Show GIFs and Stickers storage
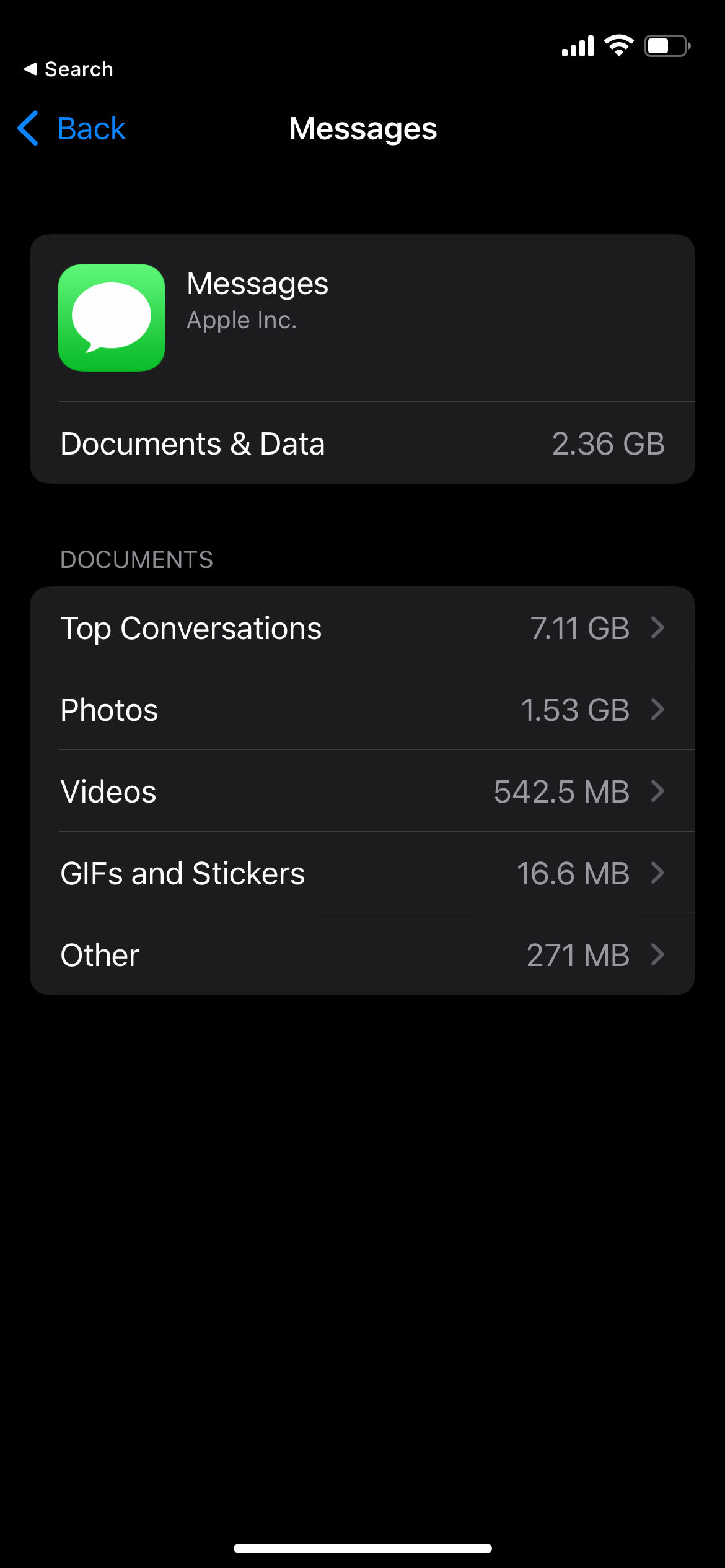The image size is (725, 1568). [x=362, y=873]
